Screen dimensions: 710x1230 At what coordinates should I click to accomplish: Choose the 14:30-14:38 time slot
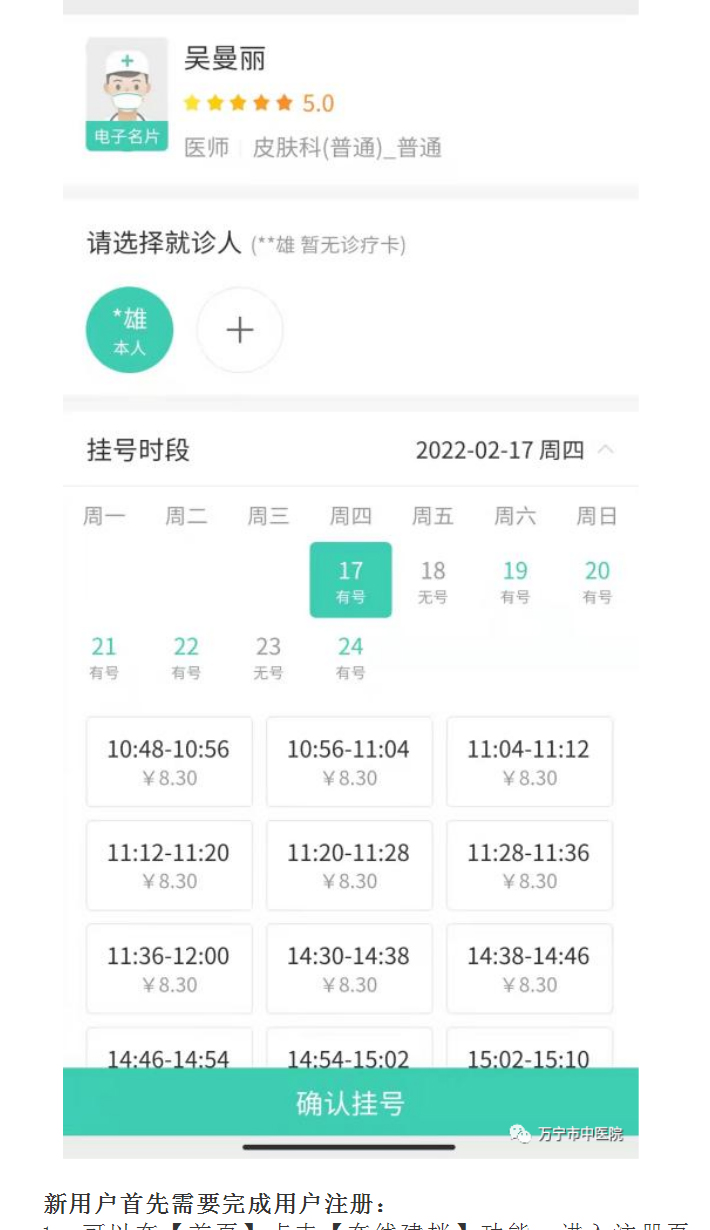(x=349, y=969)
